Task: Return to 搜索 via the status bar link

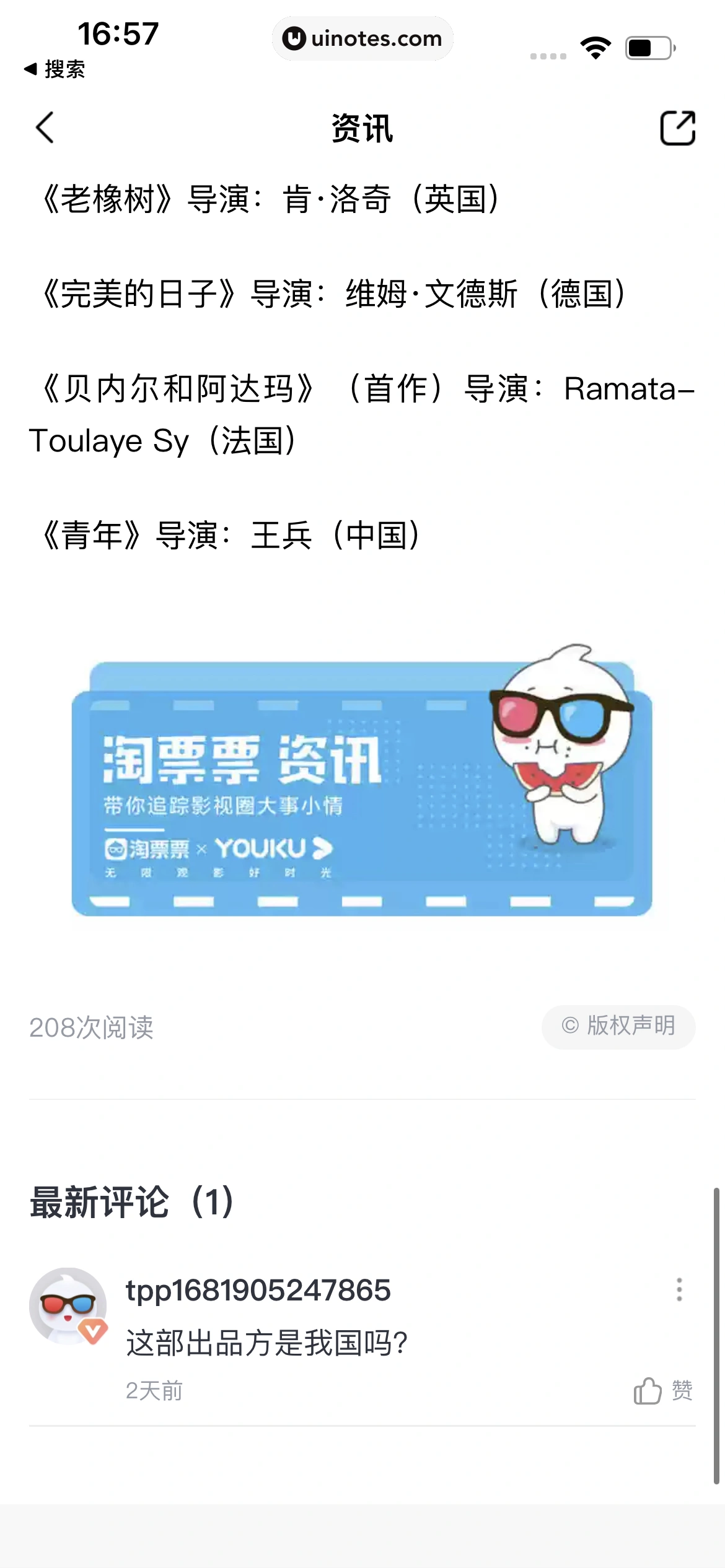Action: (55, 69)
